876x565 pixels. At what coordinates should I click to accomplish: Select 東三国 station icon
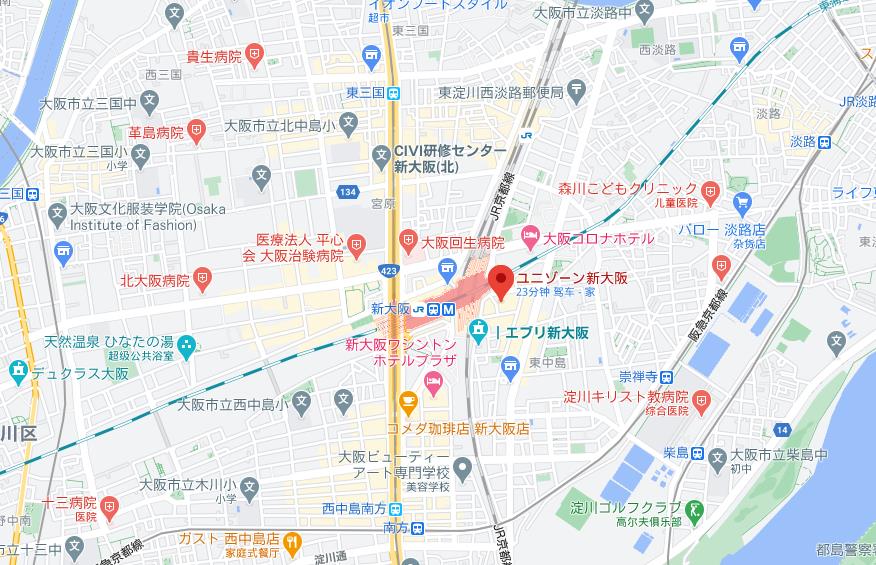pos(394,93)
